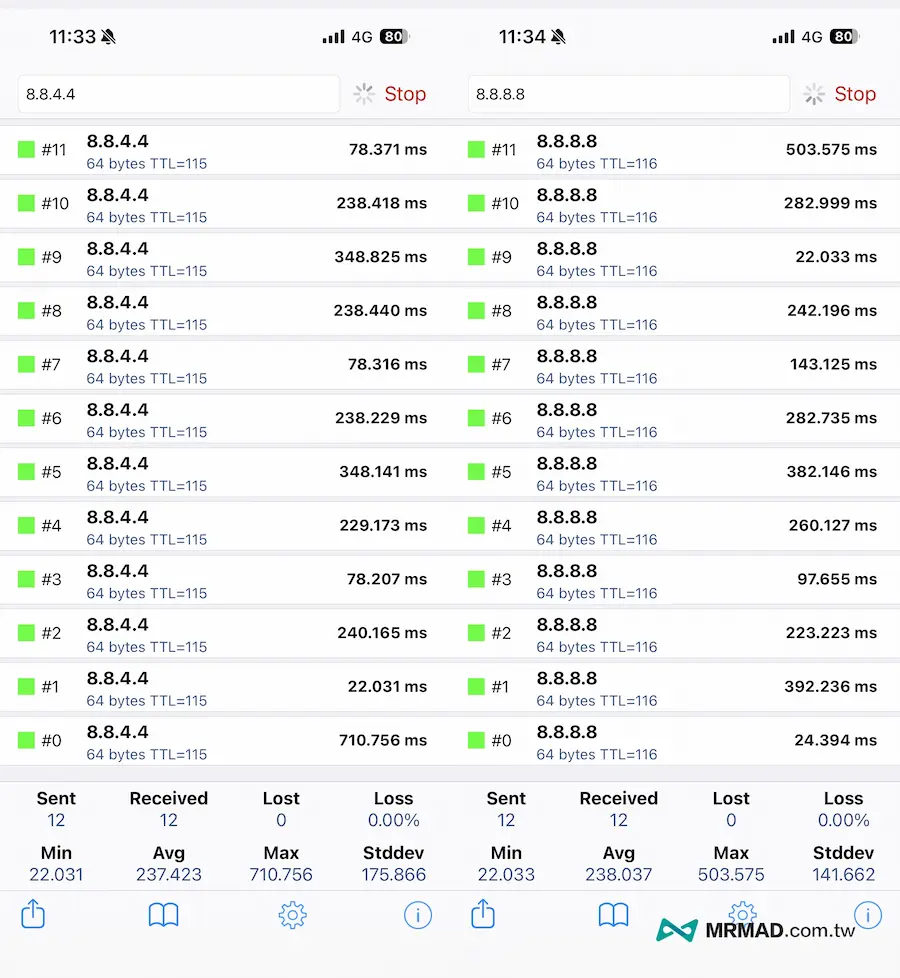
Task: Tap the loading spinner beside the left Stop
Action: [364, 93]
